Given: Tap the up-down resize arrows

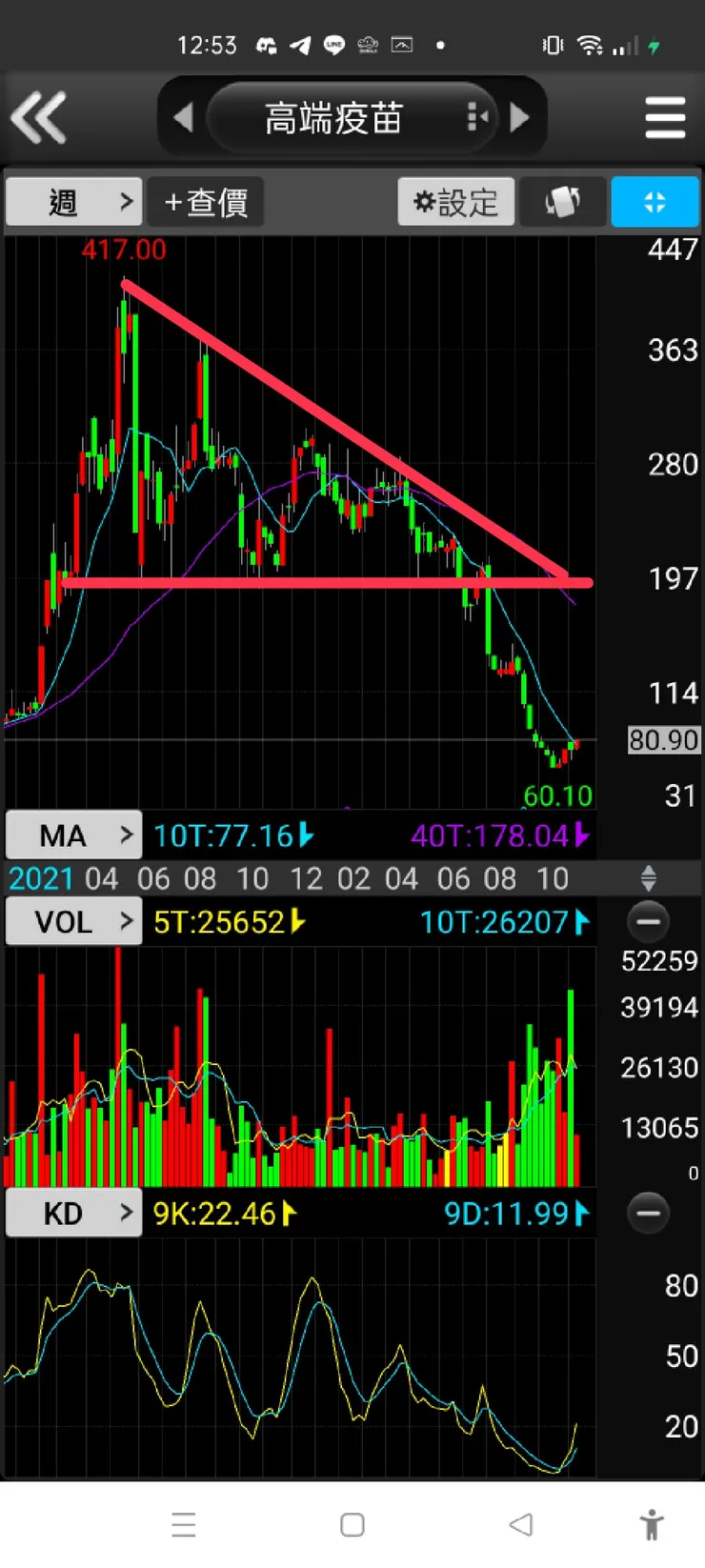Looking at the screenshot, I should 648,878.
